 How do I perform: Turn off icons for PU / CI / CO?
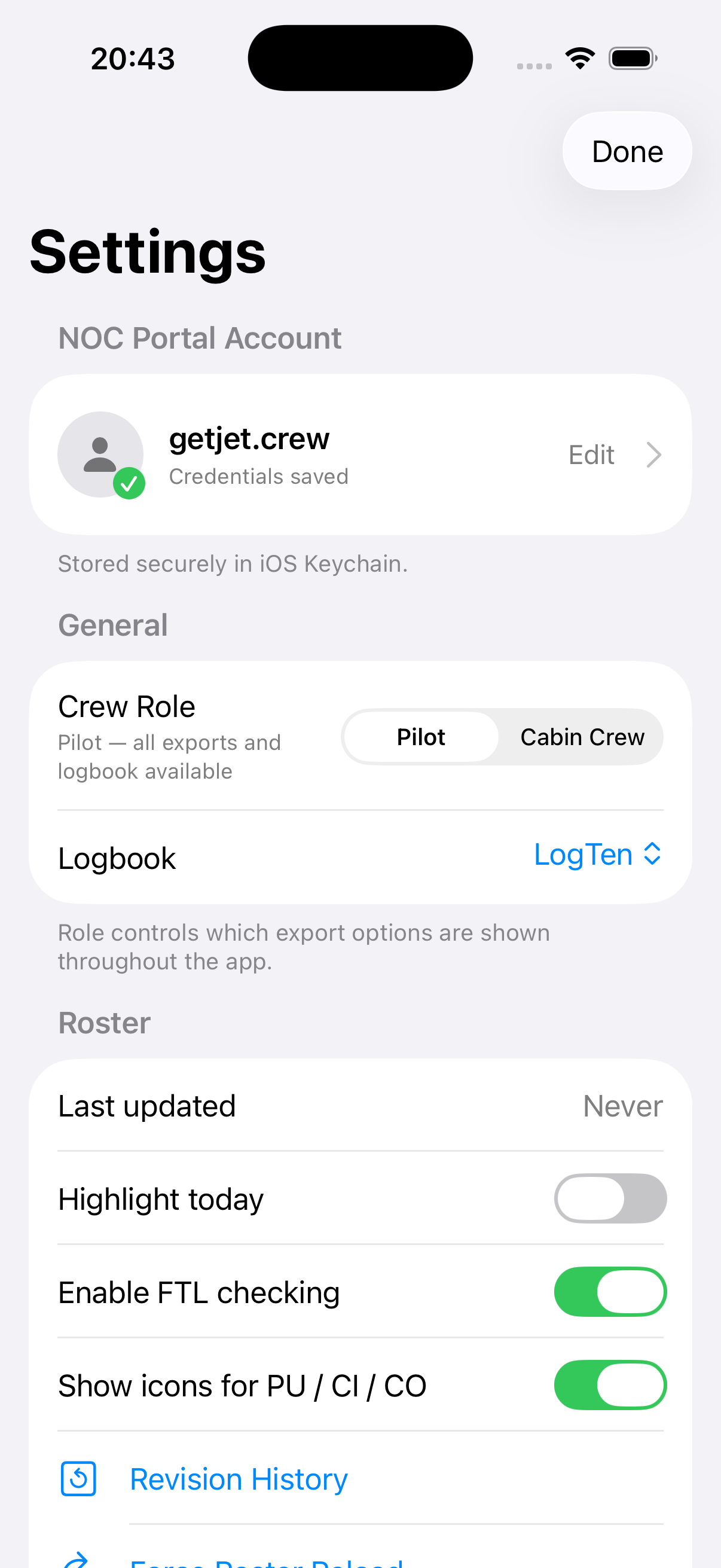click(x=610, y=1384)
